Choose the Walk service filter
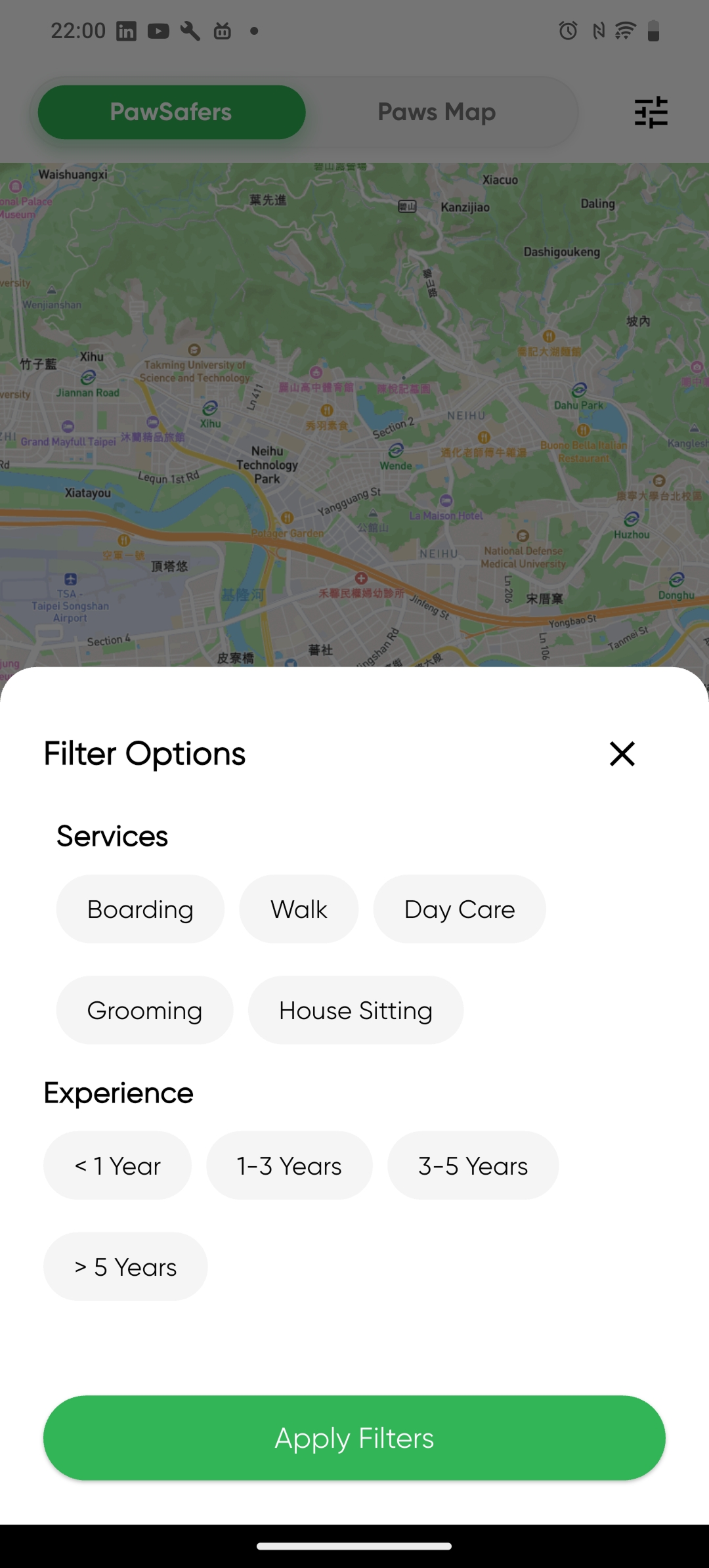709x1568 pixels. [x=299, y=909]
